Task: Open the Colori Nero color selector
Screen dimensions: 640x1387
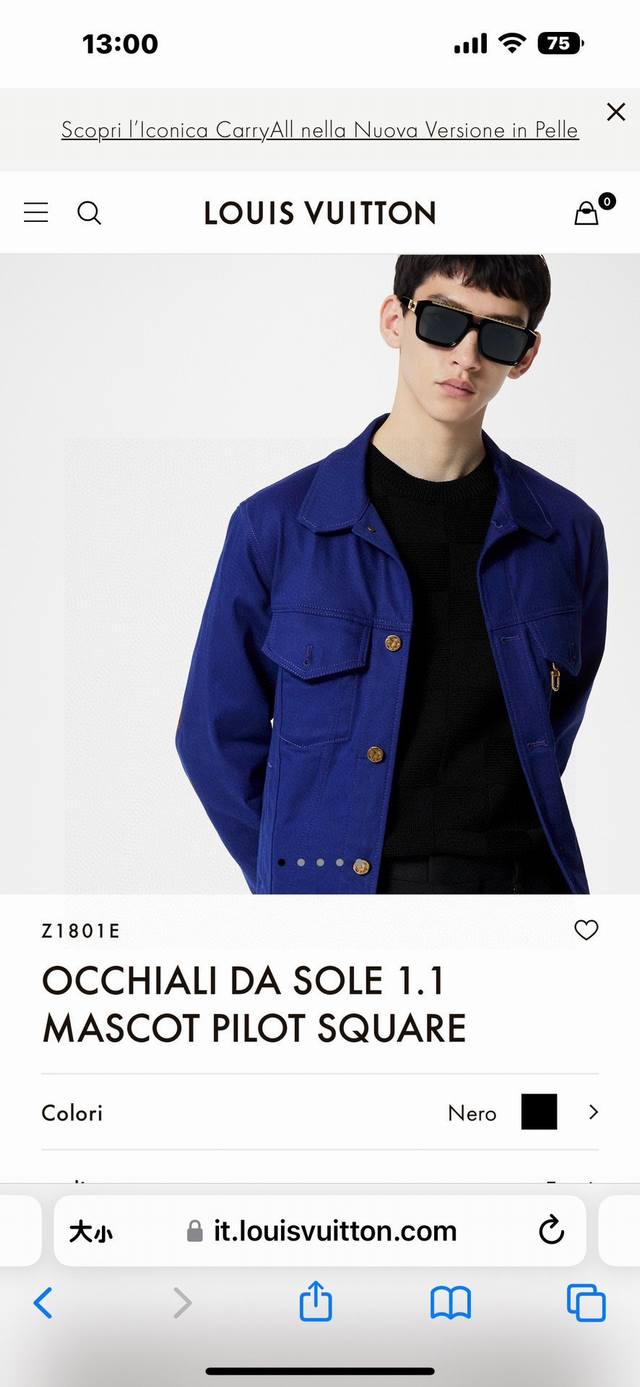Action: pyautogui.click(x=320, y=1112)
